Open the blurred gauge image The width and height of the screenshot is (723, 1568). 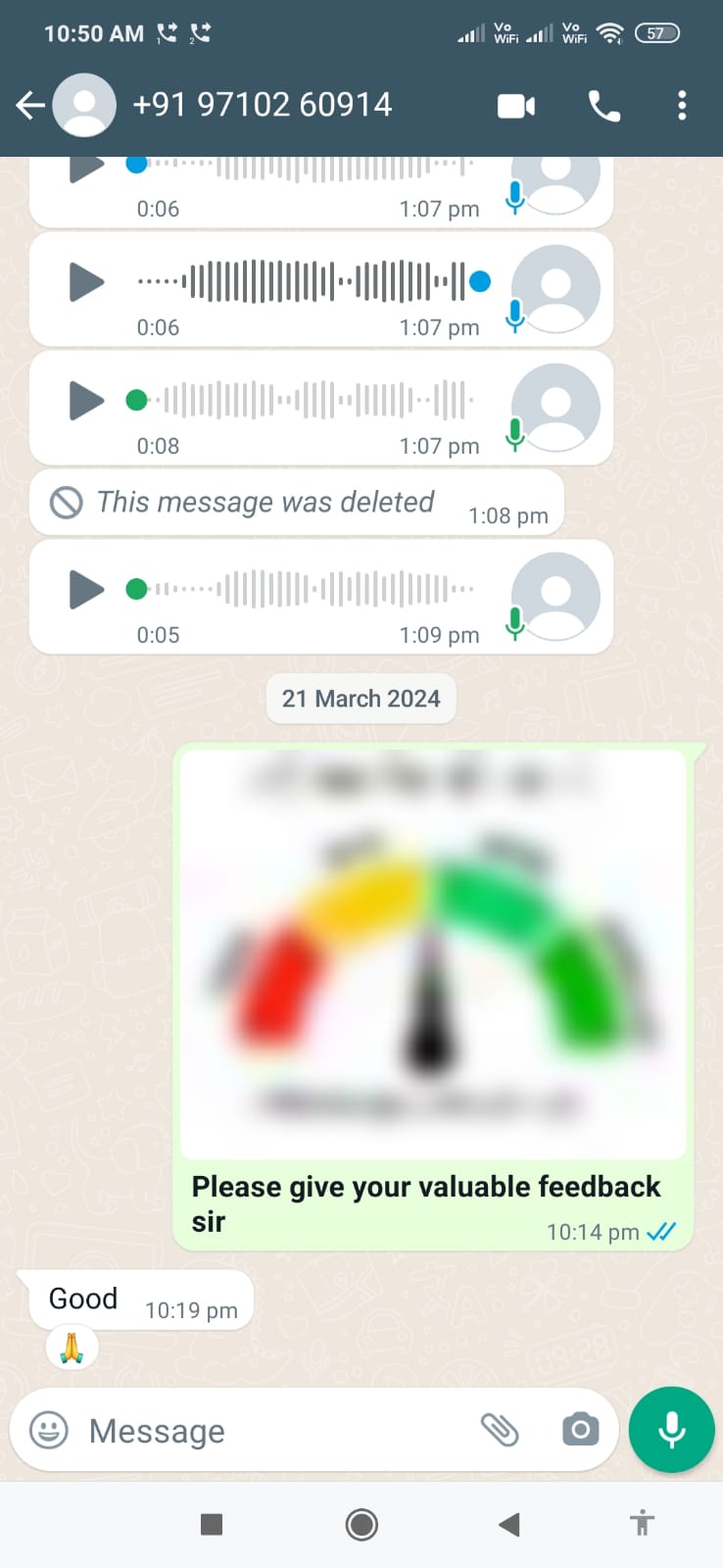(x=432, y=953)
